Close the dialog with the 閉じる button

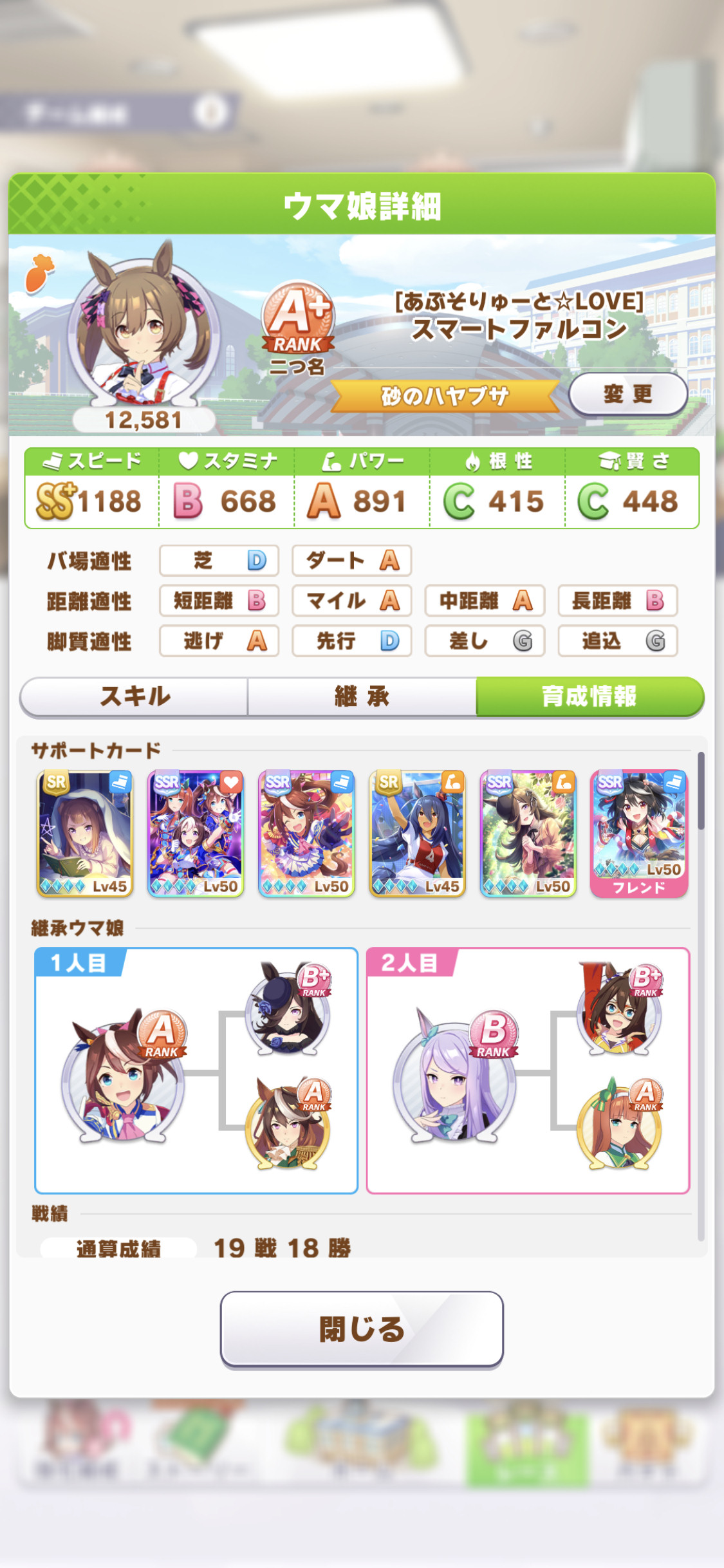tap(362, 1329)
